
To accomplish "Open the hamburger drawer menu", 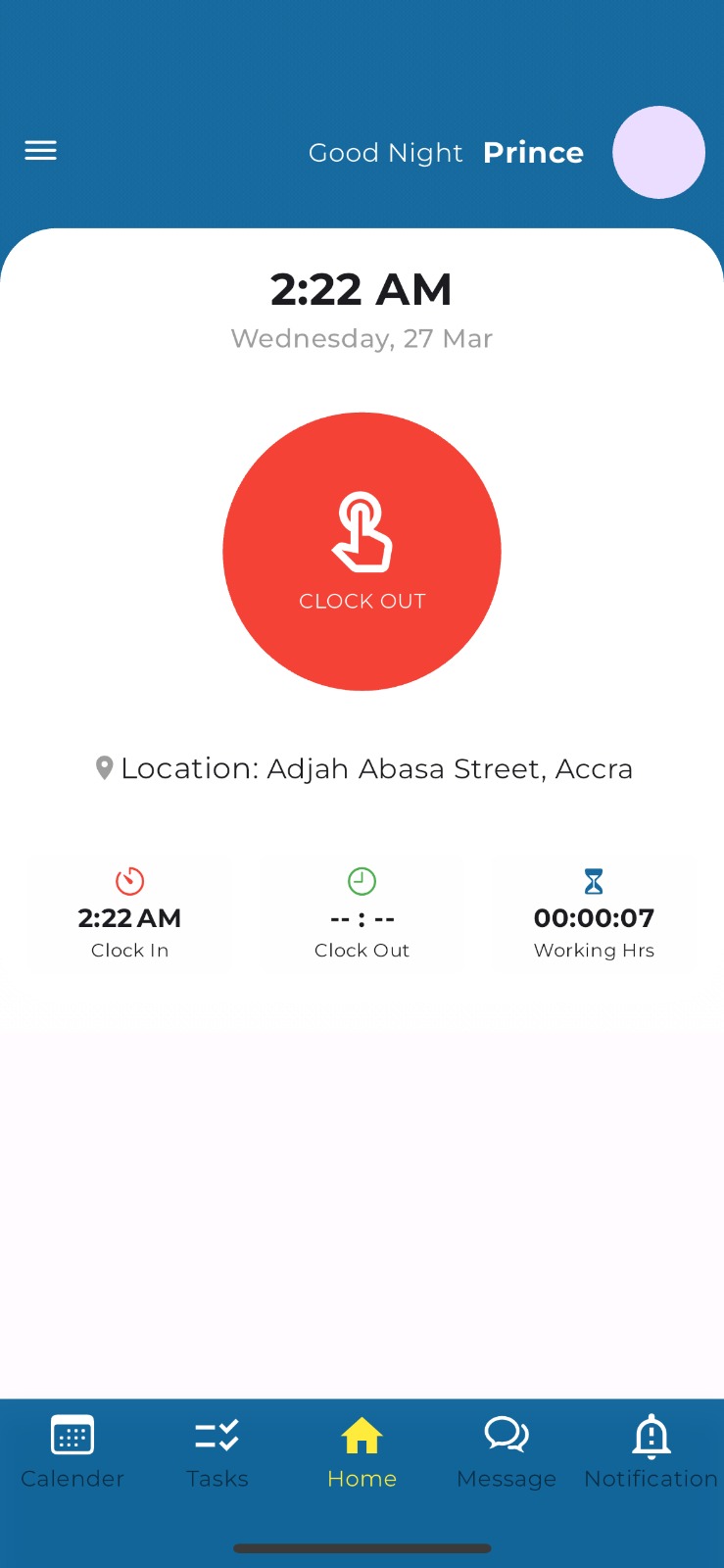I will coord(40,151).
